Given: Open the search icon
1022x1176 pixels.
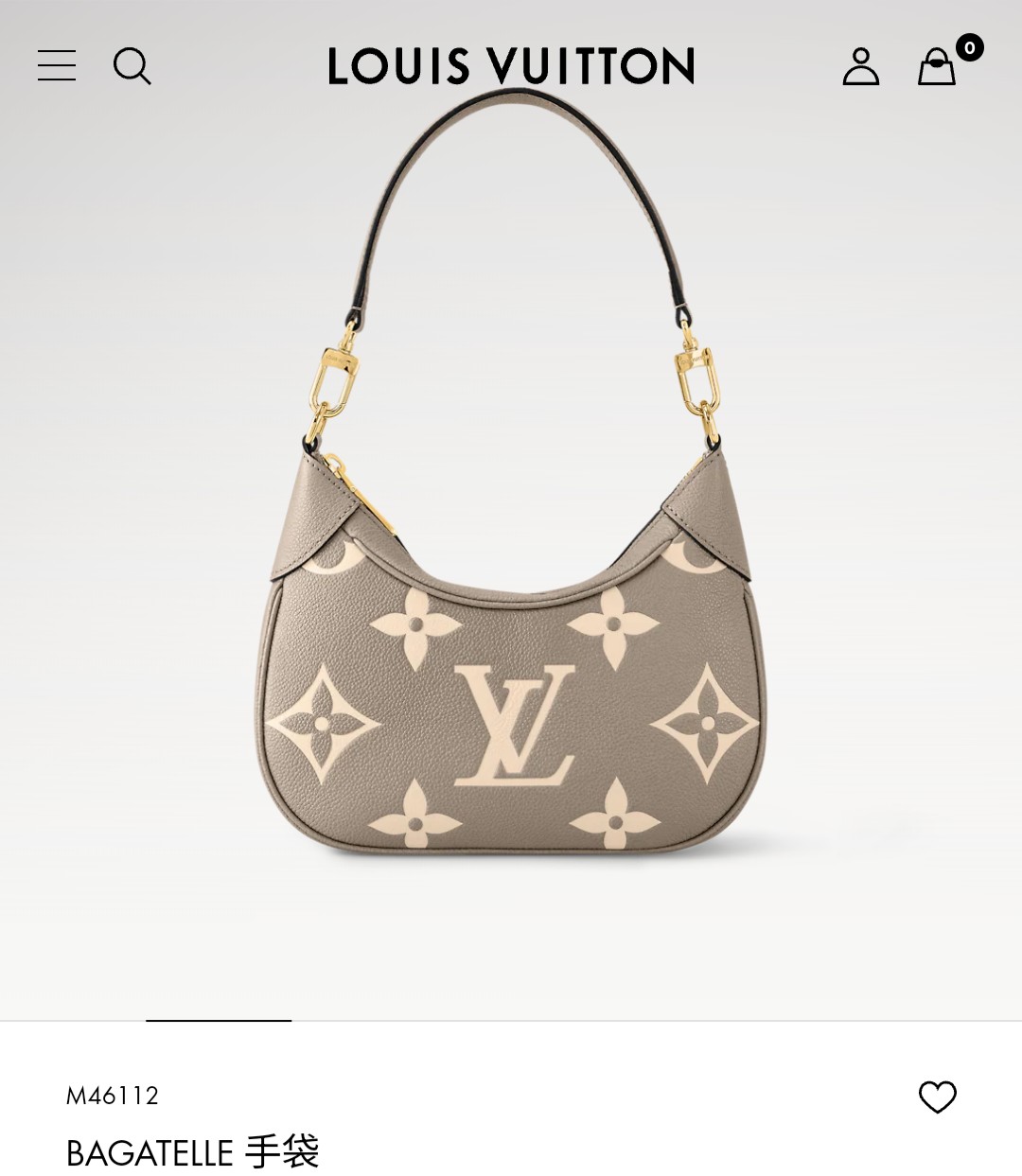Looking at the screenshot, I should pos(132,66).
